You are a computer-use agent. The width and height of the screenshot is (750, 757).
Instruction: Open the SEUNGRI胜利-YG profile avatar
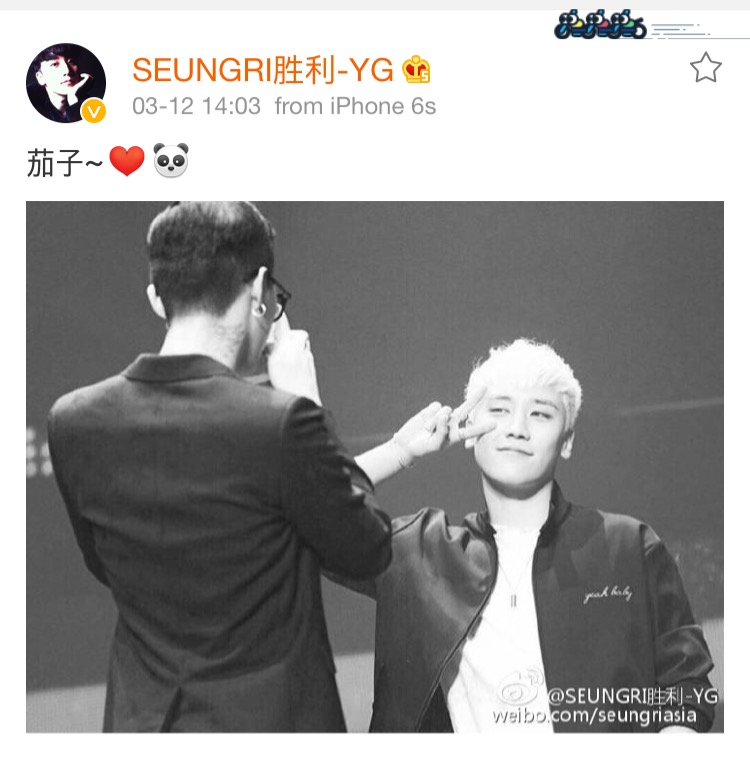tap(66, 83)
